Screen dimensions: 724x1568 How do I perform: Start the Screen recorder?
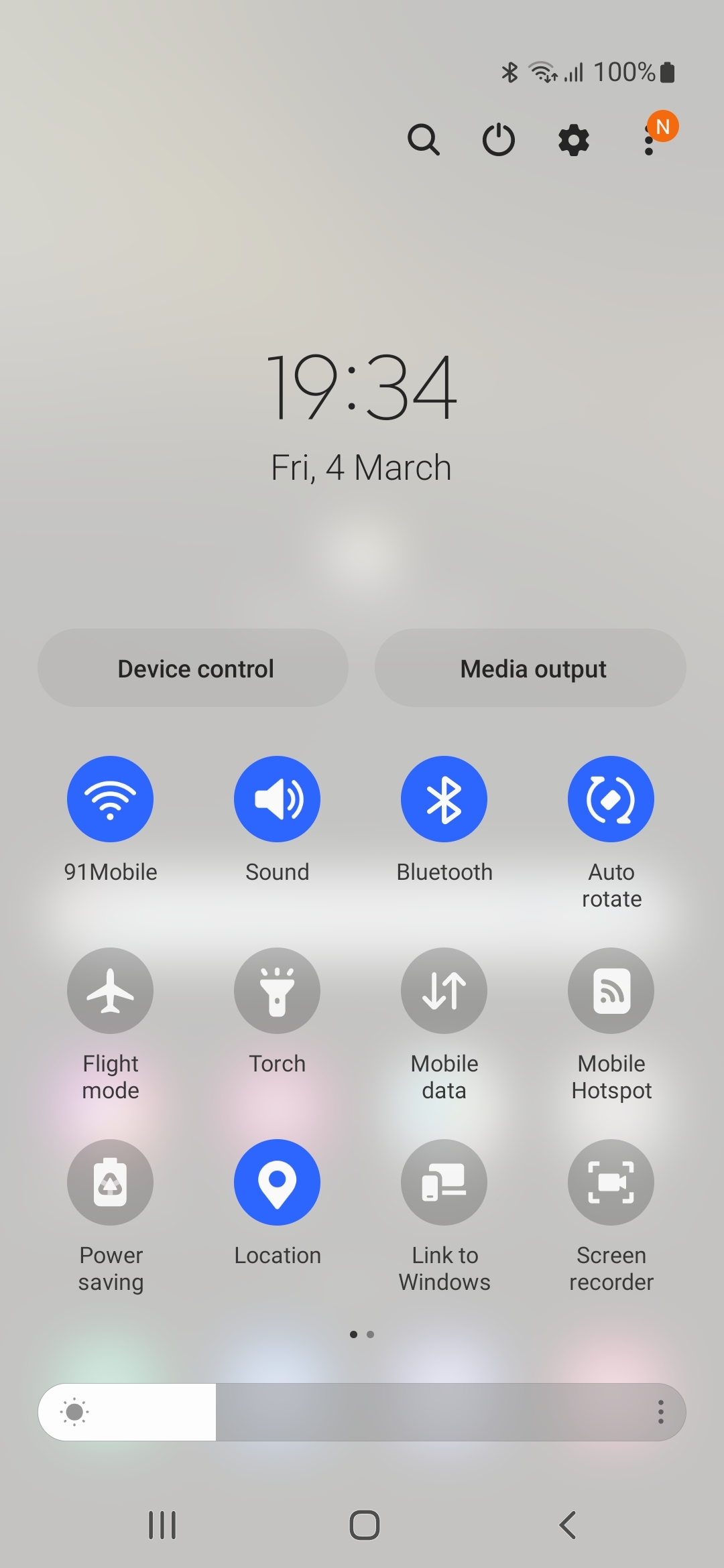[x=611, y=1182]
